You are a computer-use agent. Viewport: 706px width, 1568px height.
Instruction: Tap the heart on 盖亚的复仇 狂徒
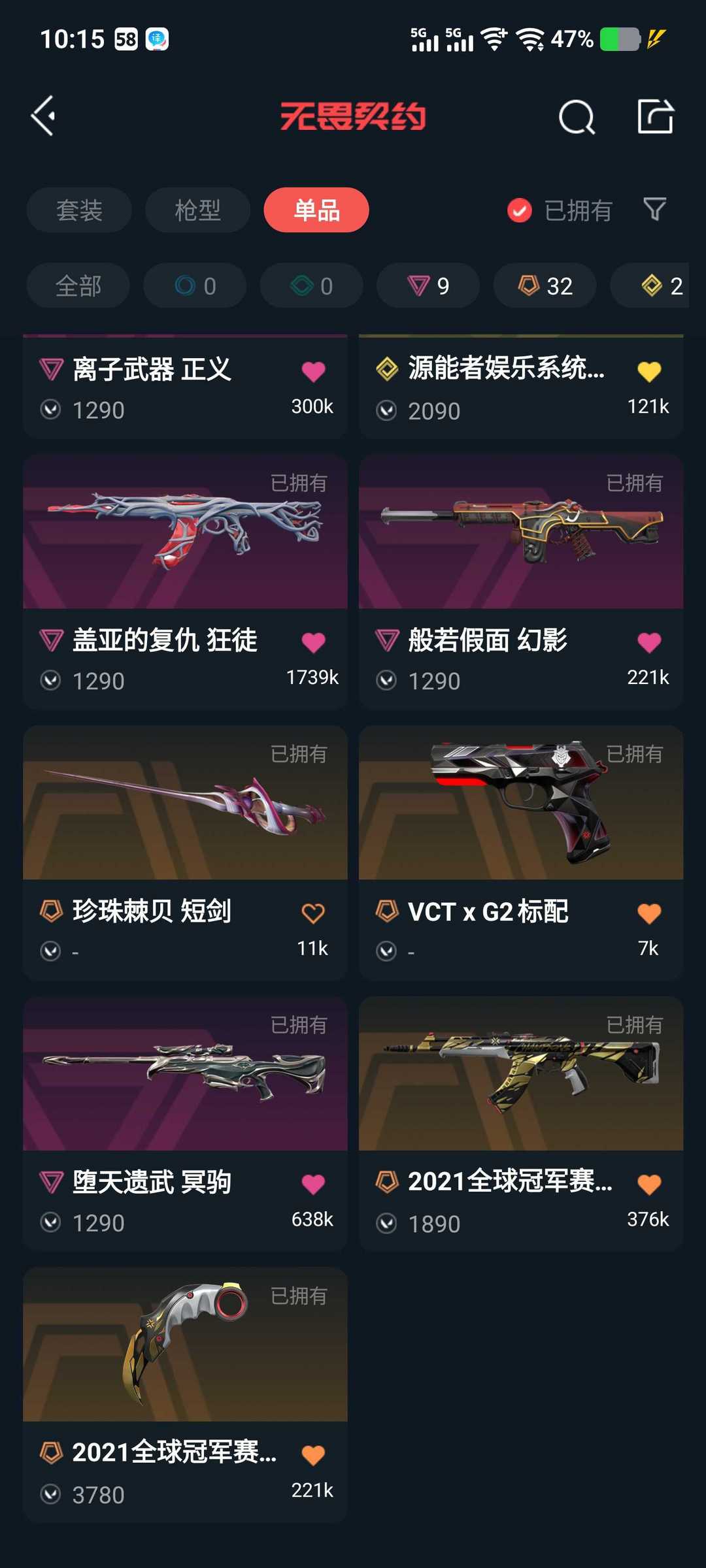(313, 642)
